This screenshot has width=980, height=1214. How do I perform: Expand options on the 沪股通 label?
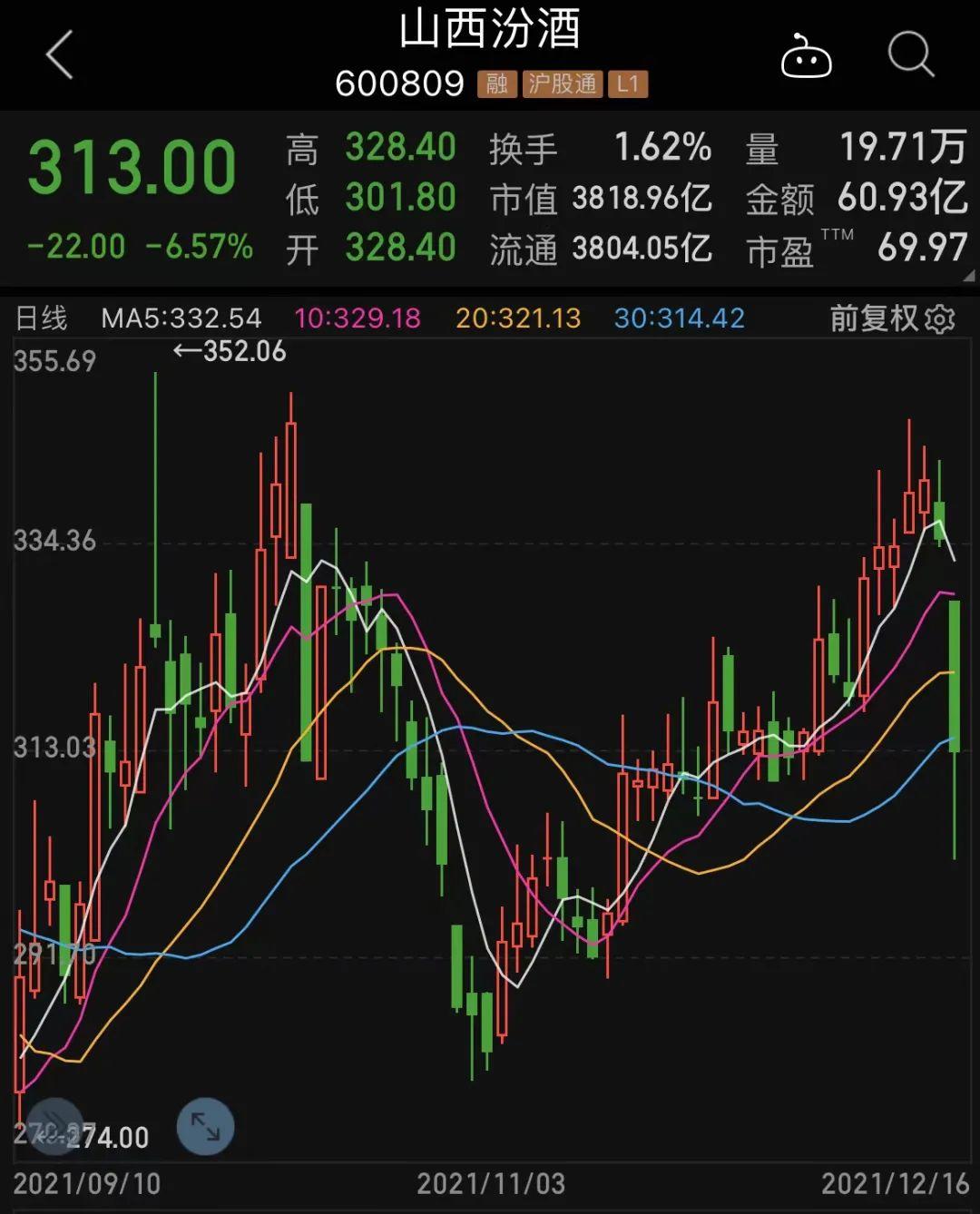point(562,83)
